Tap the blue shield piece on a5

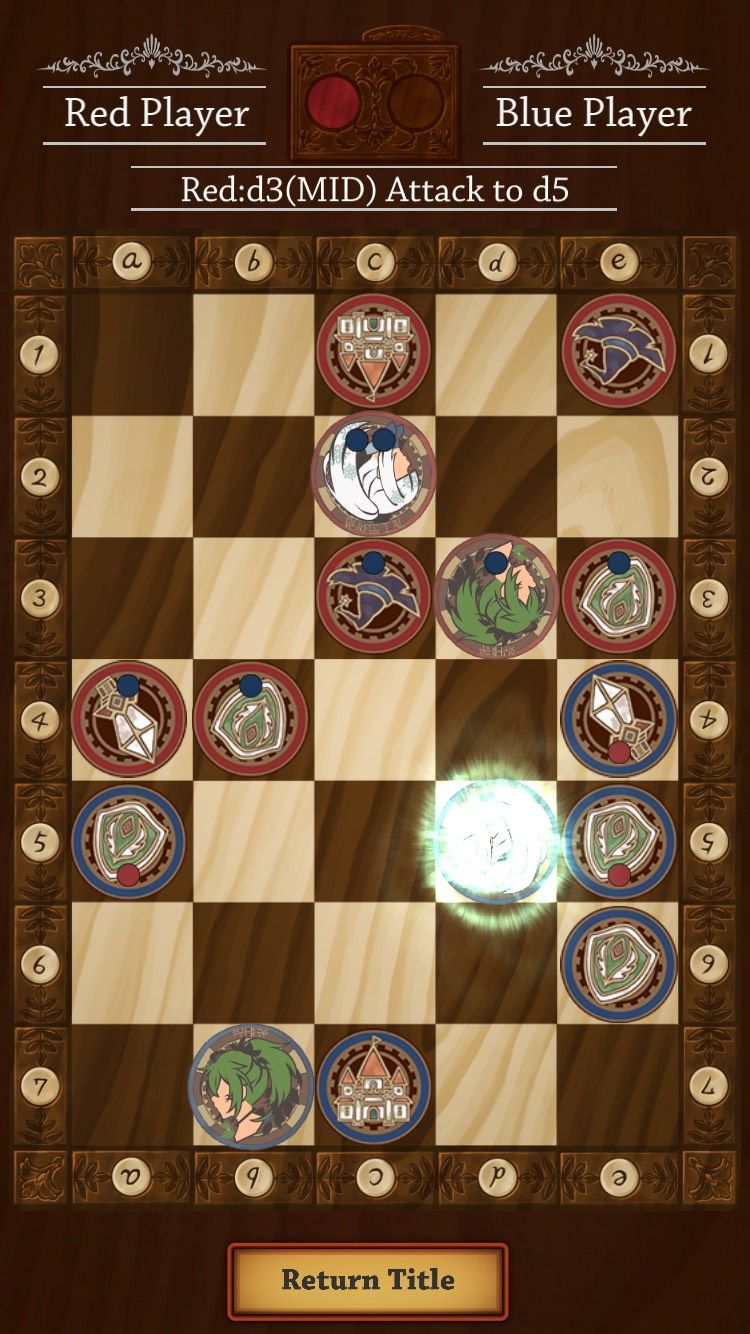click(129, 841)
